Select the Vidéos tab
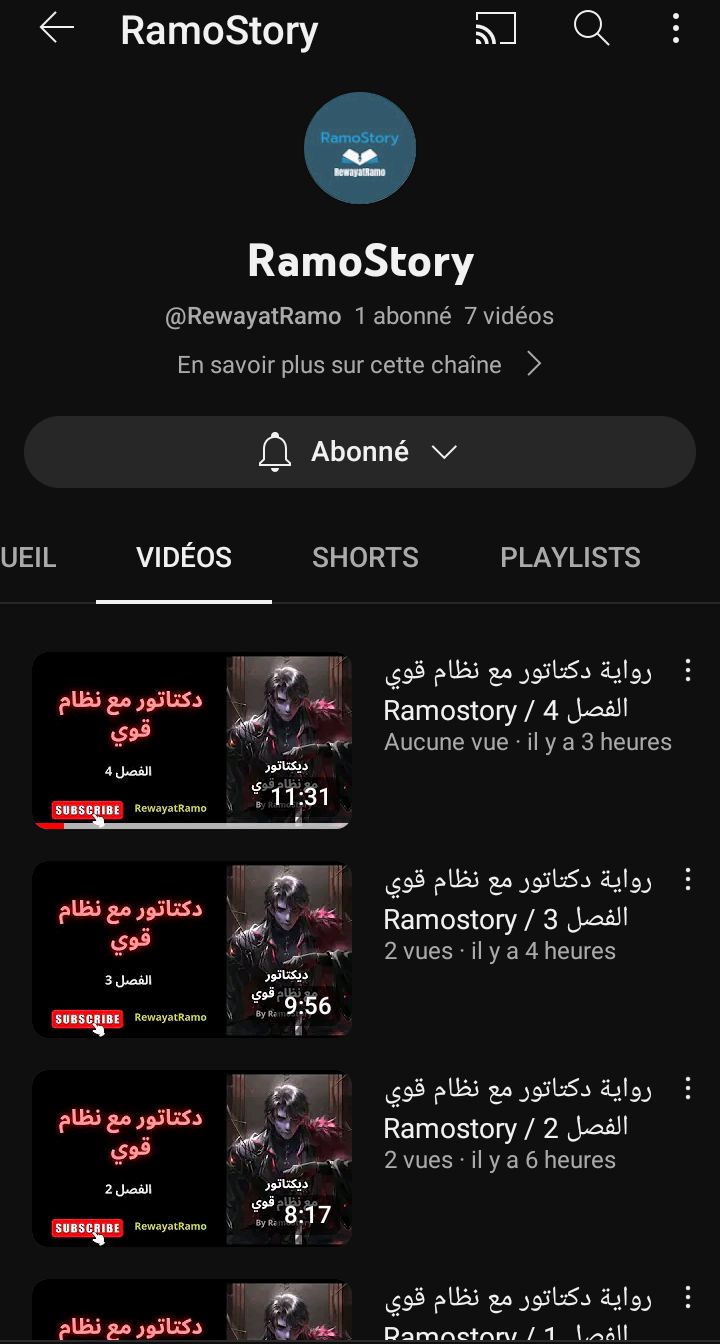Image resolution: width=720 pixels, height=1344 pixels. (x=184, y=557)
